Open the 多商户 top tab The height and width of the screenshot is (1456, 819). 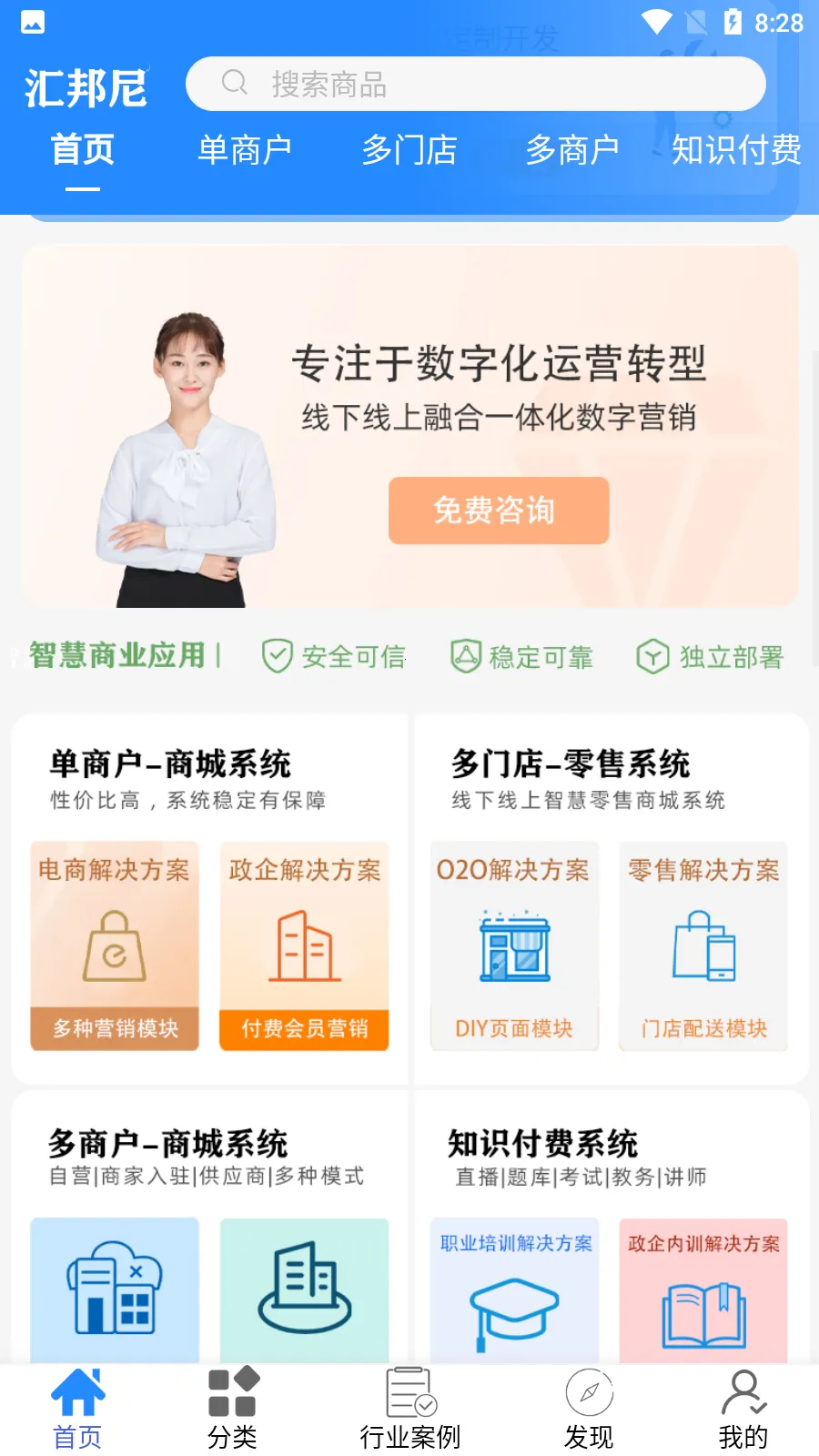571,150
